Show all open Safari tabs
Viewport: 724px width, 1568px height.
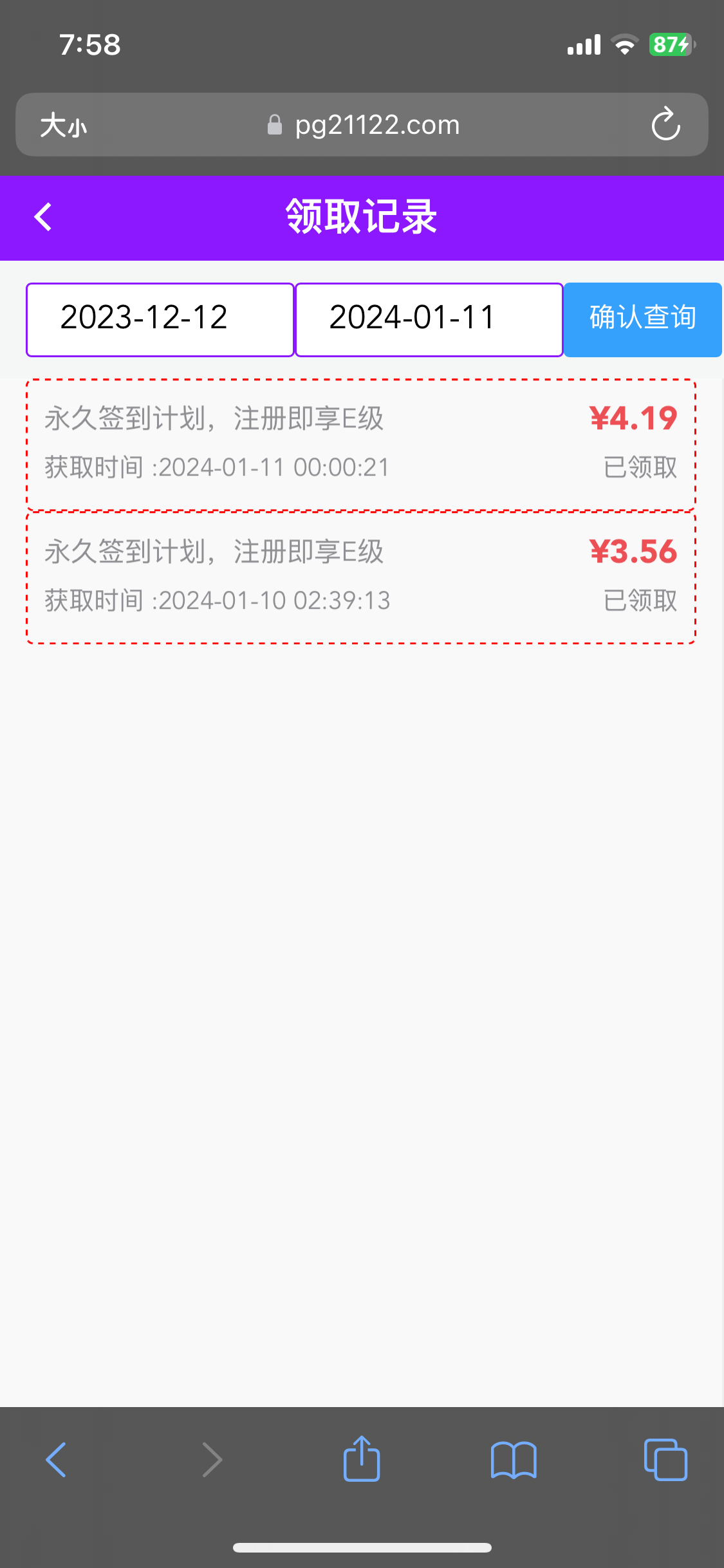[x=665, y=1459]
